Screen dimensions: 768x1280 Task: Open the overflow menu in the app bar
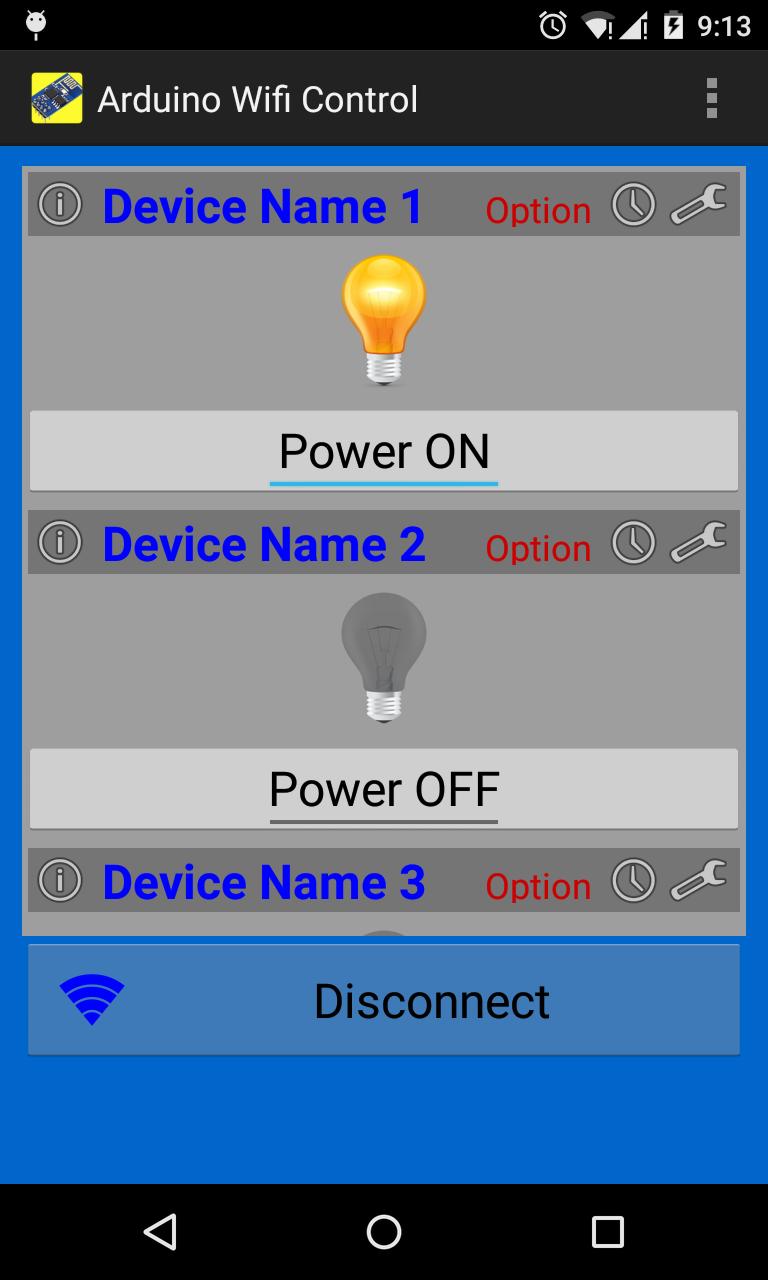click(x=711, y=99)
